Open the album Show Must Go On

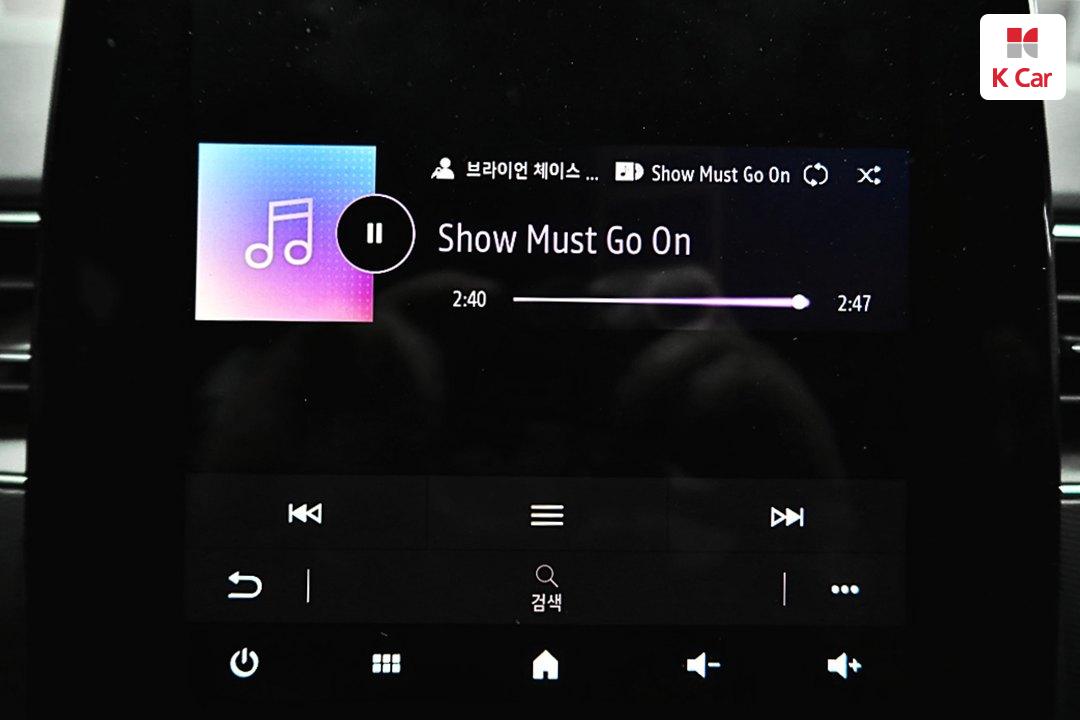[705, 174]
